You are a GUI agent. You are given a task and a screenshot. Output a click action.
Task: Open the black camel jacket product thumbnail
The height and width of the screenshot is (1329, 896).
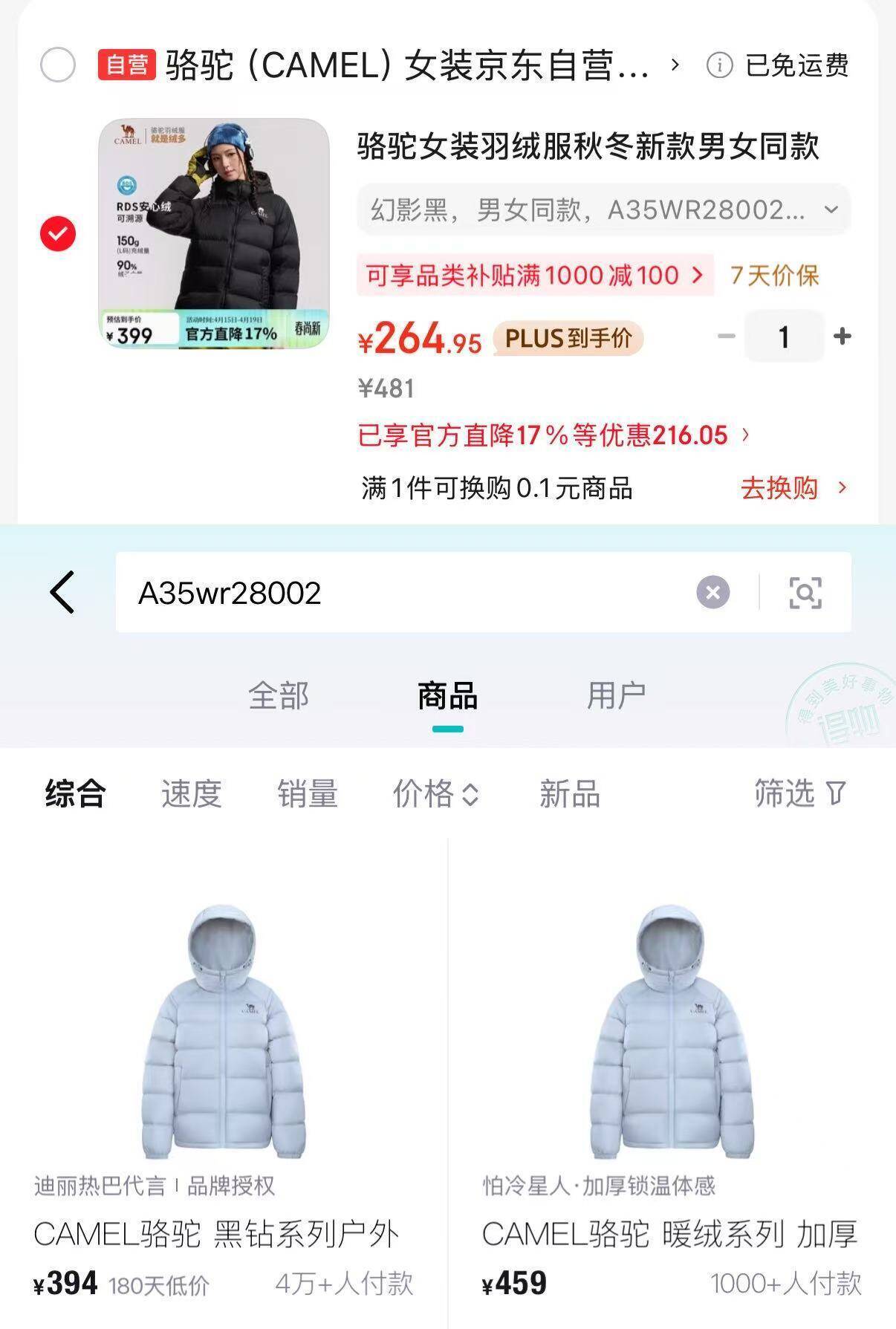tap(215, 233)
